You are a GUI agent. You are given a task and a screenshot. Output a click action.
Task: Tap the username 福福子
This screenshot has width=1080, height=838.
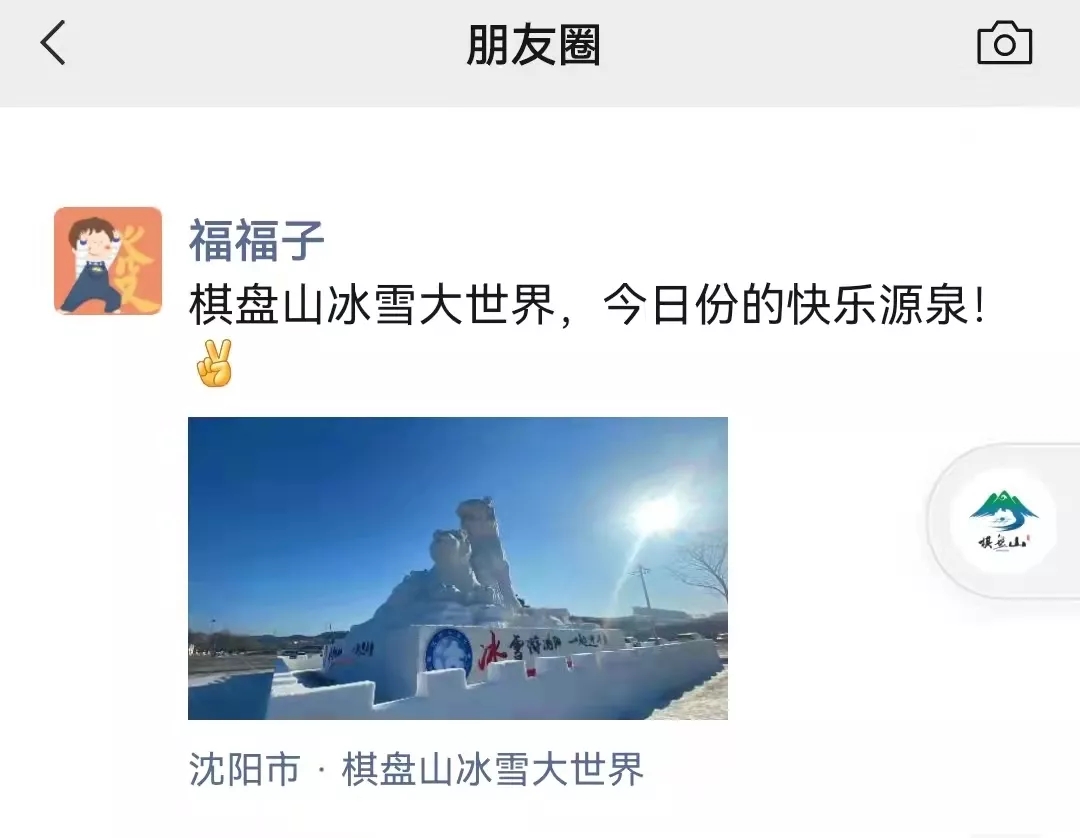pos(257,241)
